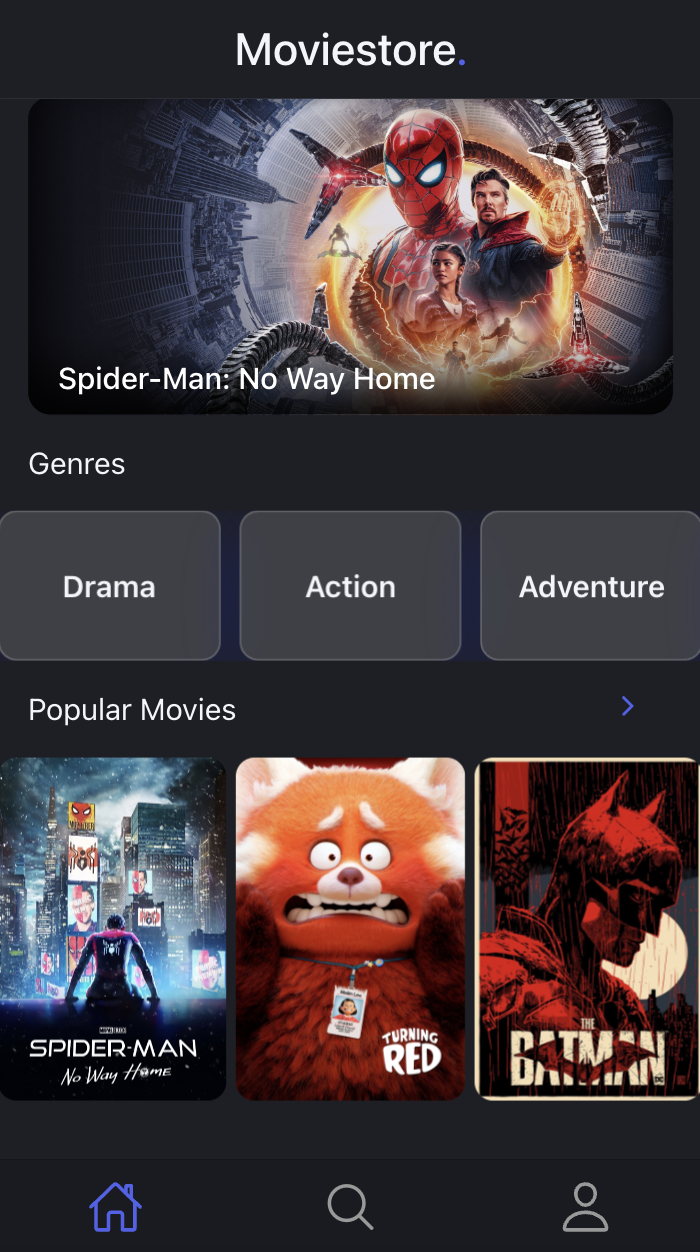
Task: Go to the Home tab
Action: coord(116,1207)
